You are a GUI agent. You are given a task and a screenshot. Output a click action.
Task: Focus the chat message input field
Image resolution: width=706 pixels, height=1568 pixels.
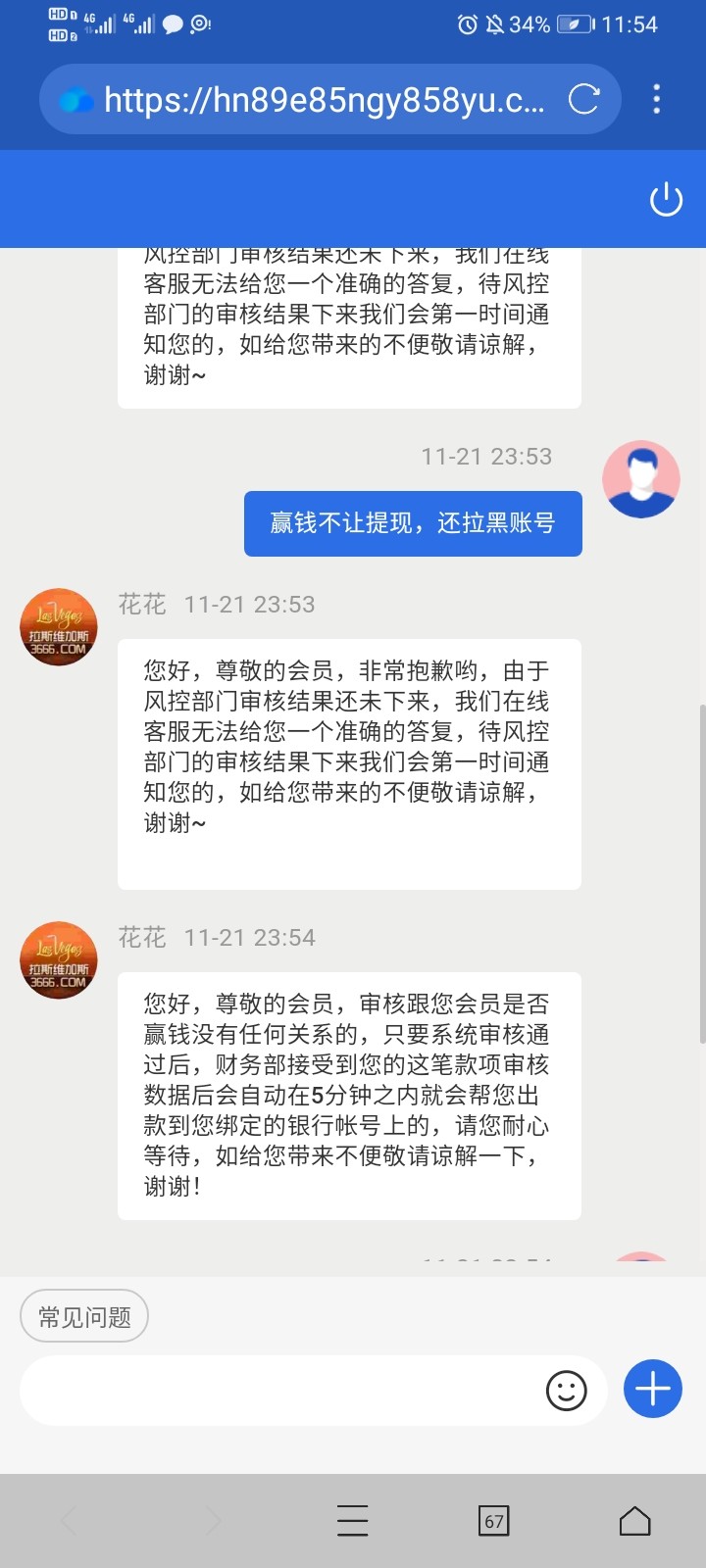(x=279, y=1391)
